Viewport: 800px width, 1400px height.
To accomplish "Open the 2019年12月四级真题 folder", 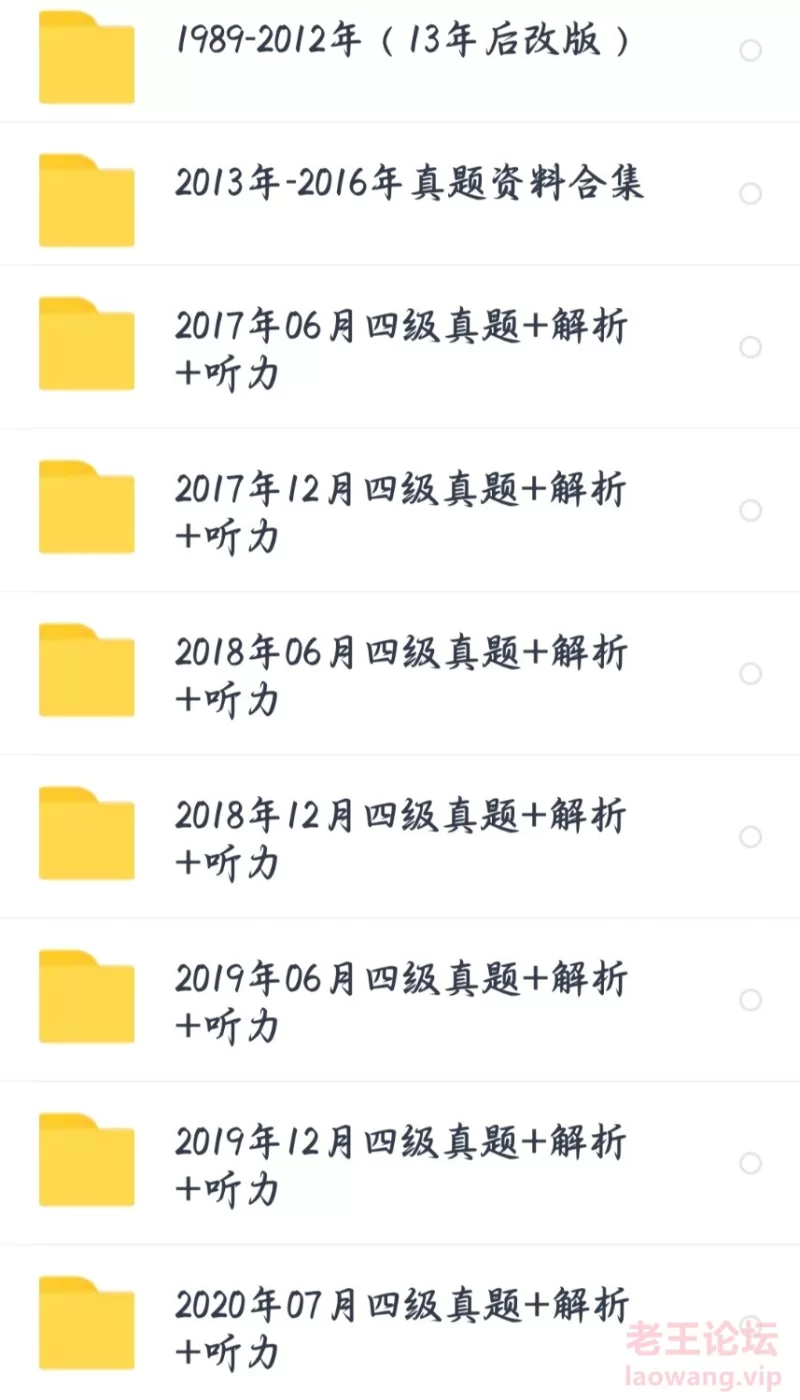I will point(400,1162).
